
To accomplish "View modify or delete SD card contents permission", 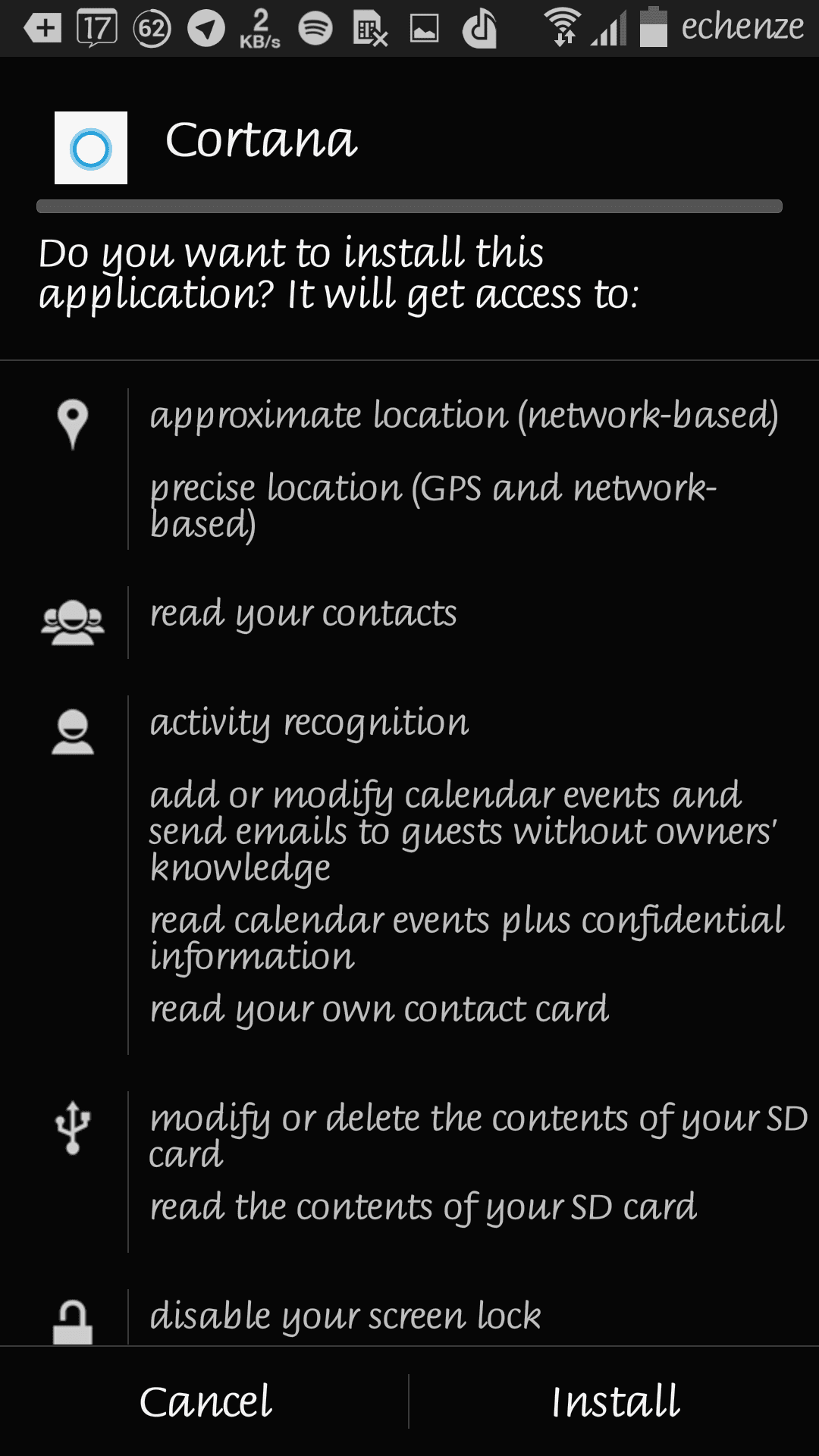I will point(479,1137).
